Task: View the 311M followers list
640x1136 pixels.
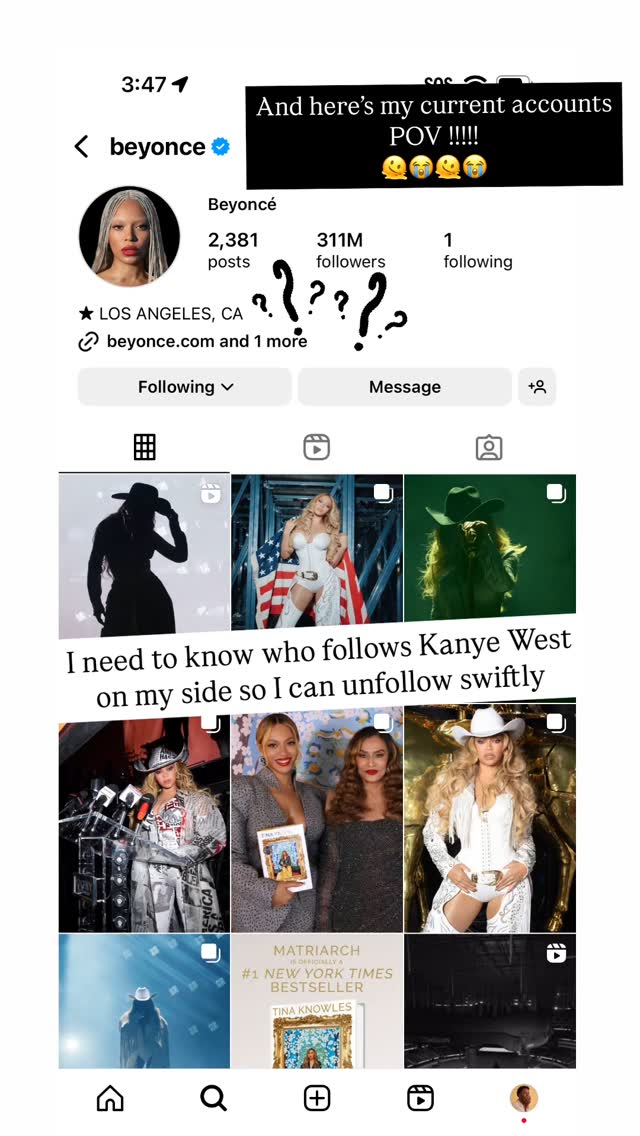Action: click(x=351, y=250)
